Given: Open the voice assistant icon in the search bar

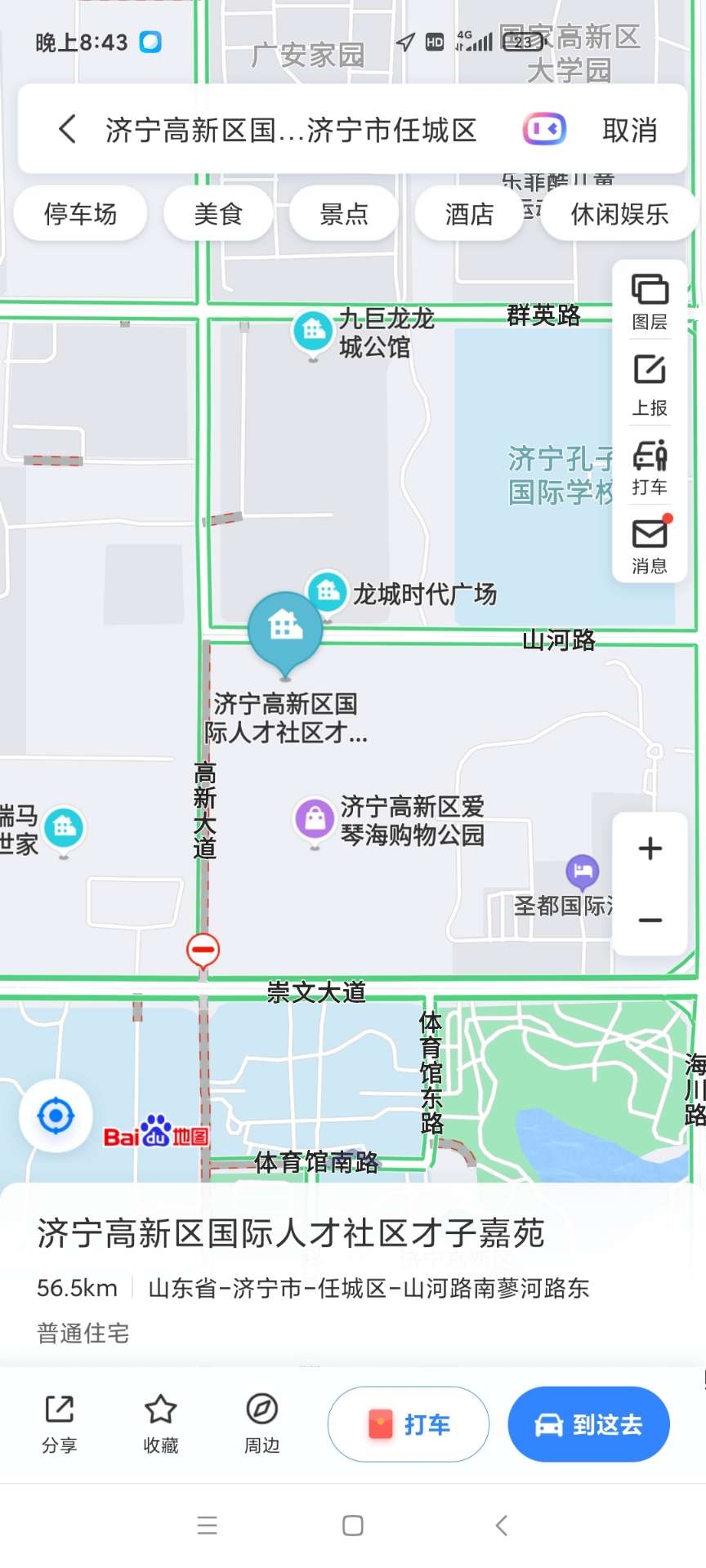Looking at the screenshot, I should [544, 129].
